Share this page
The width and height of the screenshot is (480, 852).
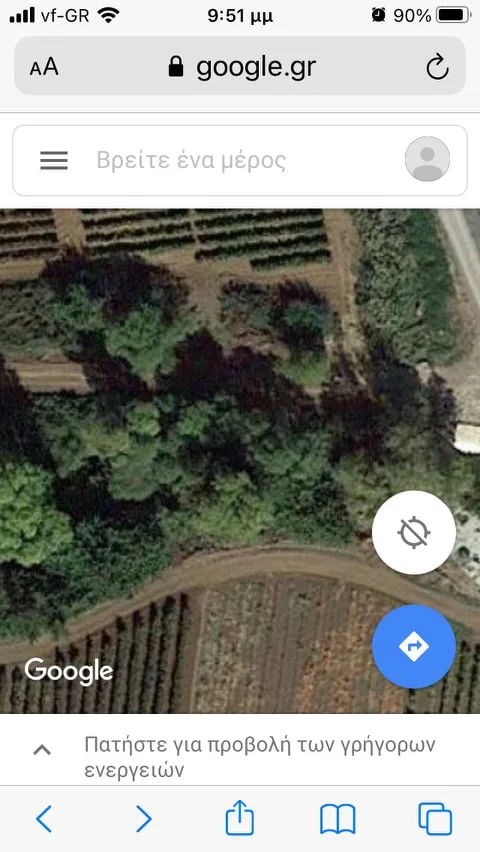tap(240, 818)
